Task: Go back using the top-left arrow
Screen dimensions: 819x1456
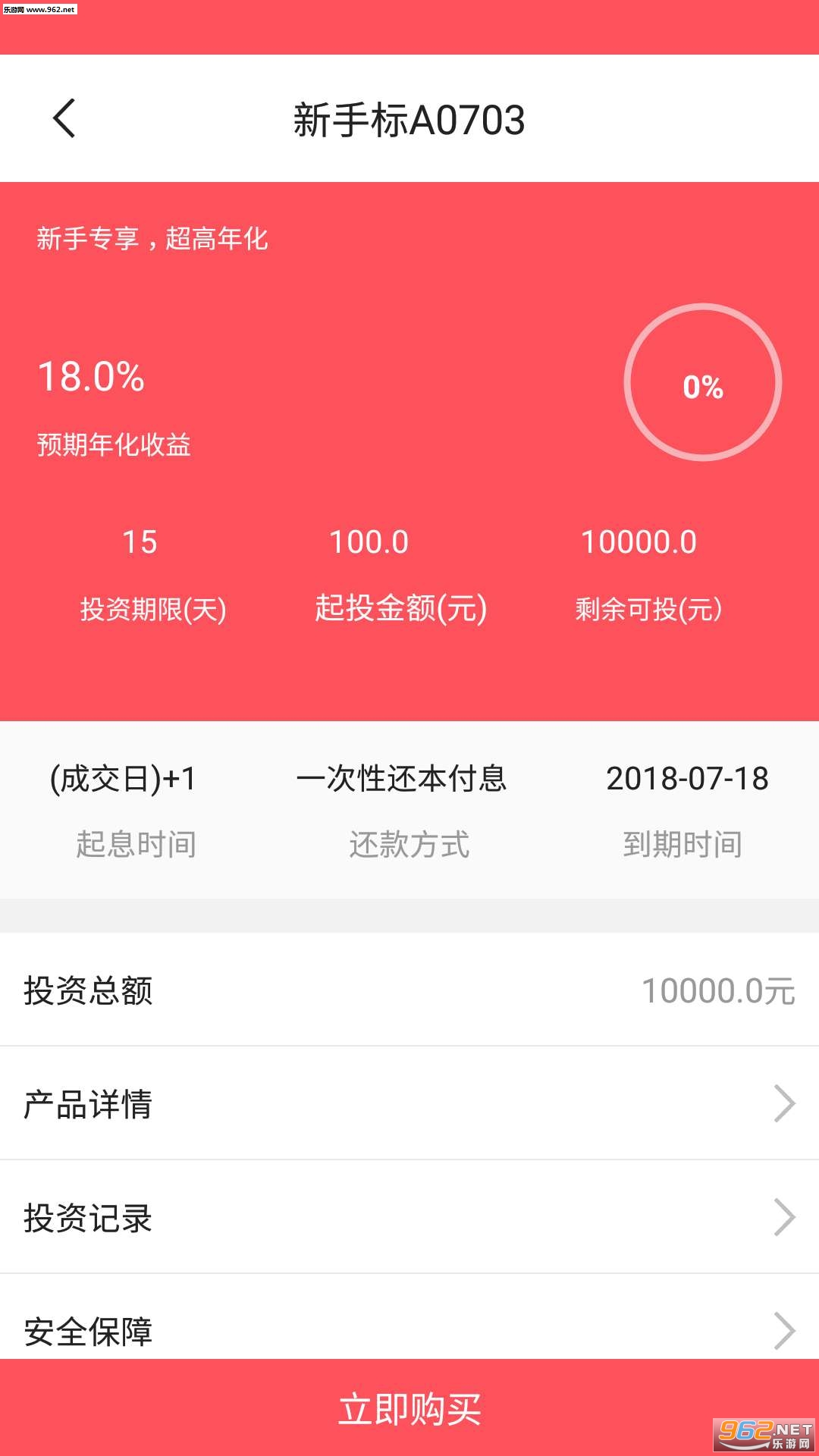Action: (x=64, y=119)
